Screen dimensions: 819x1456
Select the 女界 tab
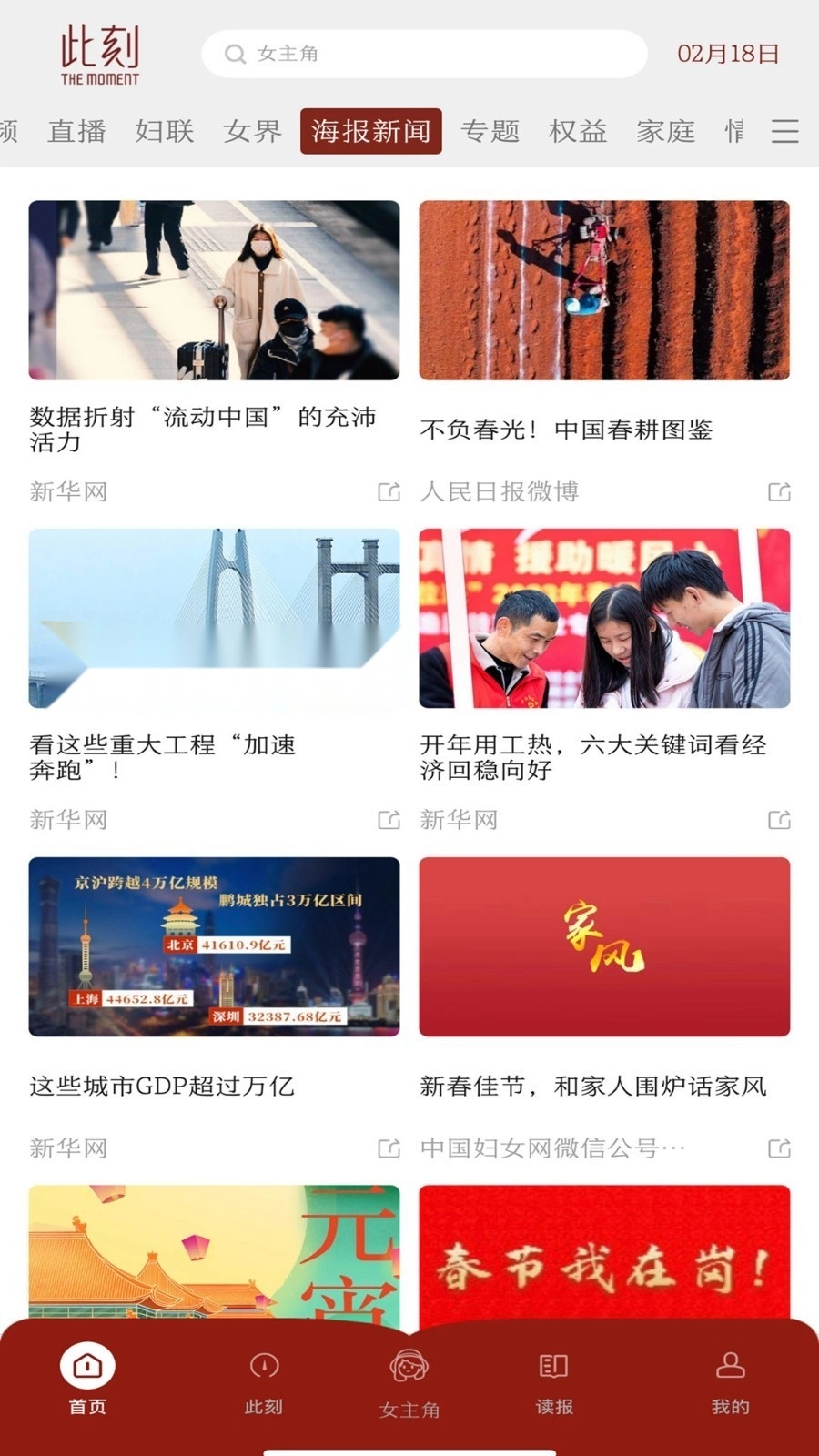click(x=252, y=131)
